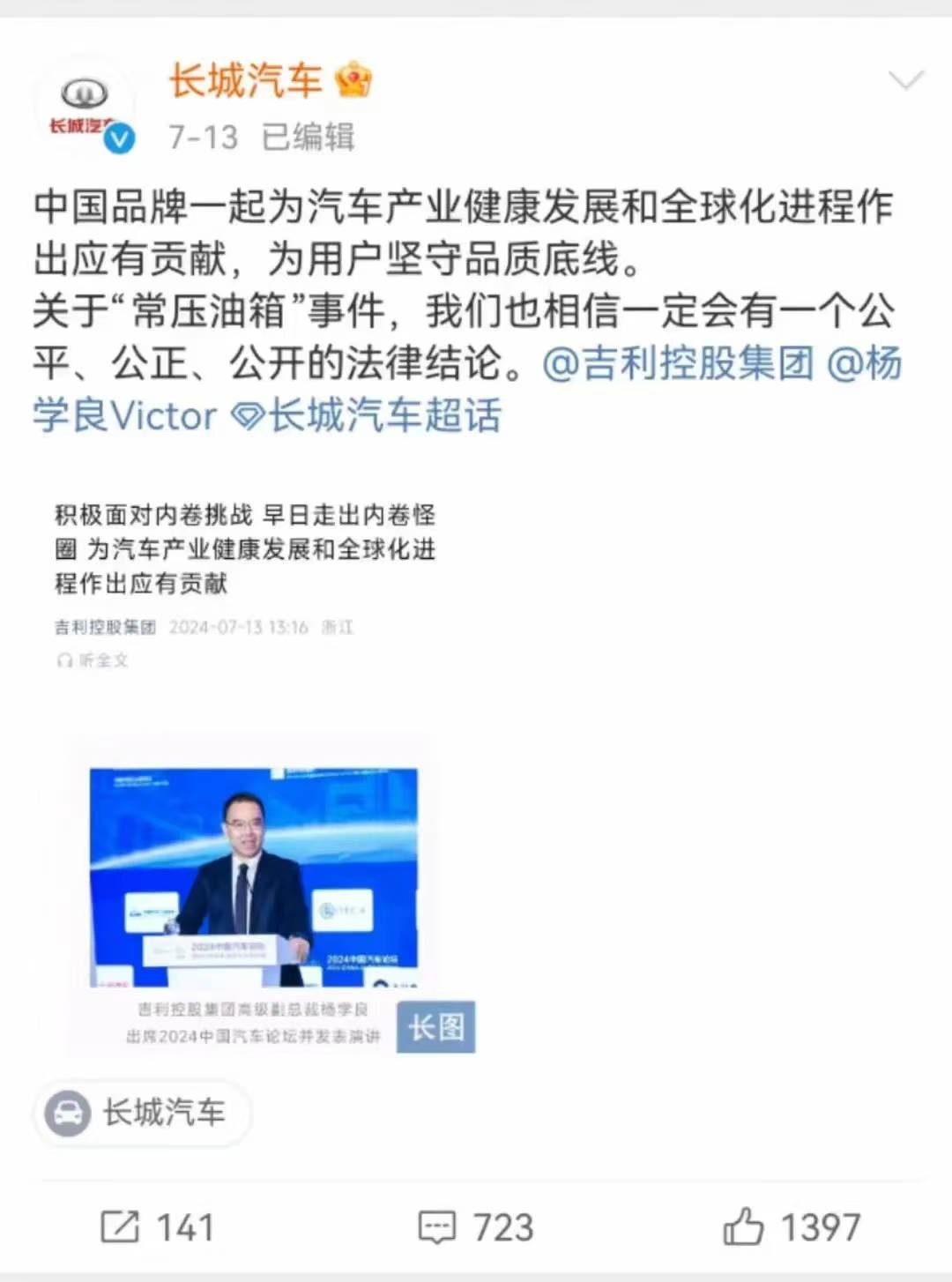Open the 长城汽车超话 super topic
Image resolution: width=952 pixels, height=1282 pixels.
coord(367,415)
